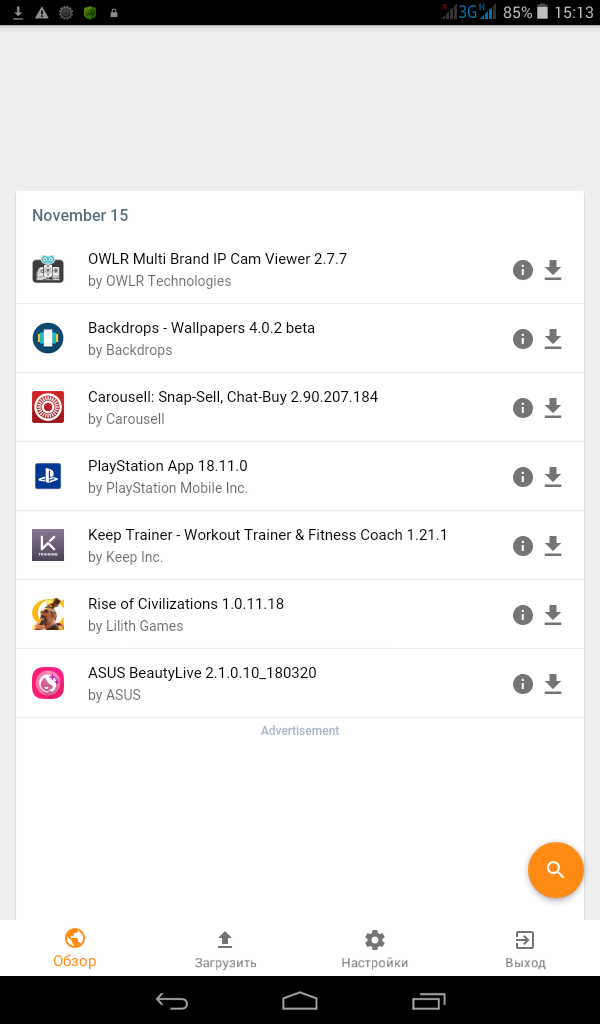Screen dimensions: 600x1024
Task: Tap the system back button
Action: pos(172,1000)
